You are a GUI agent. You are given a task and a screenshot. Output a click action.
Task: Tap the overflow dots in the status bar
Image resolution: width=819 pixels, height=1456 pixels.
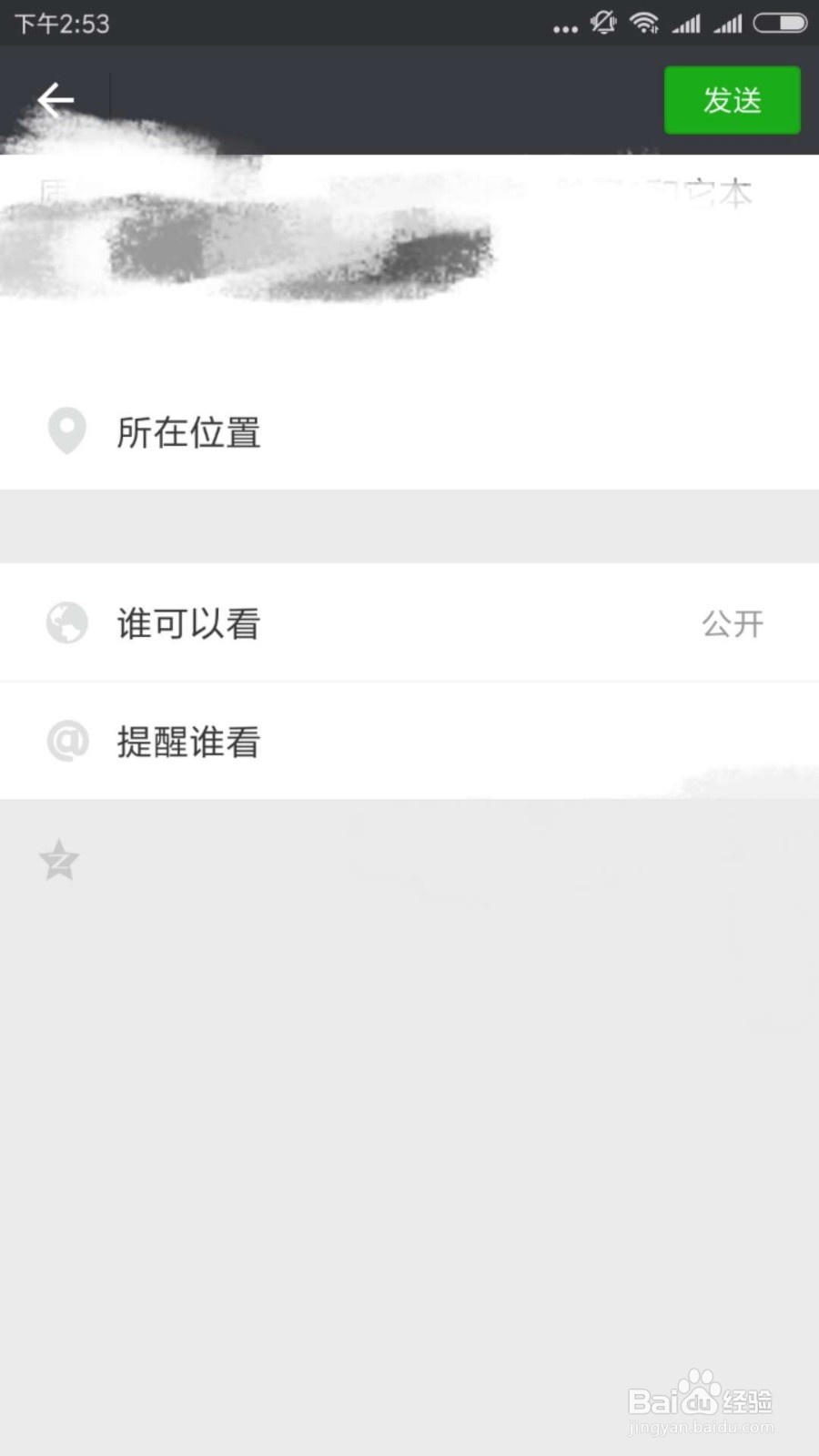pos(564,25)
